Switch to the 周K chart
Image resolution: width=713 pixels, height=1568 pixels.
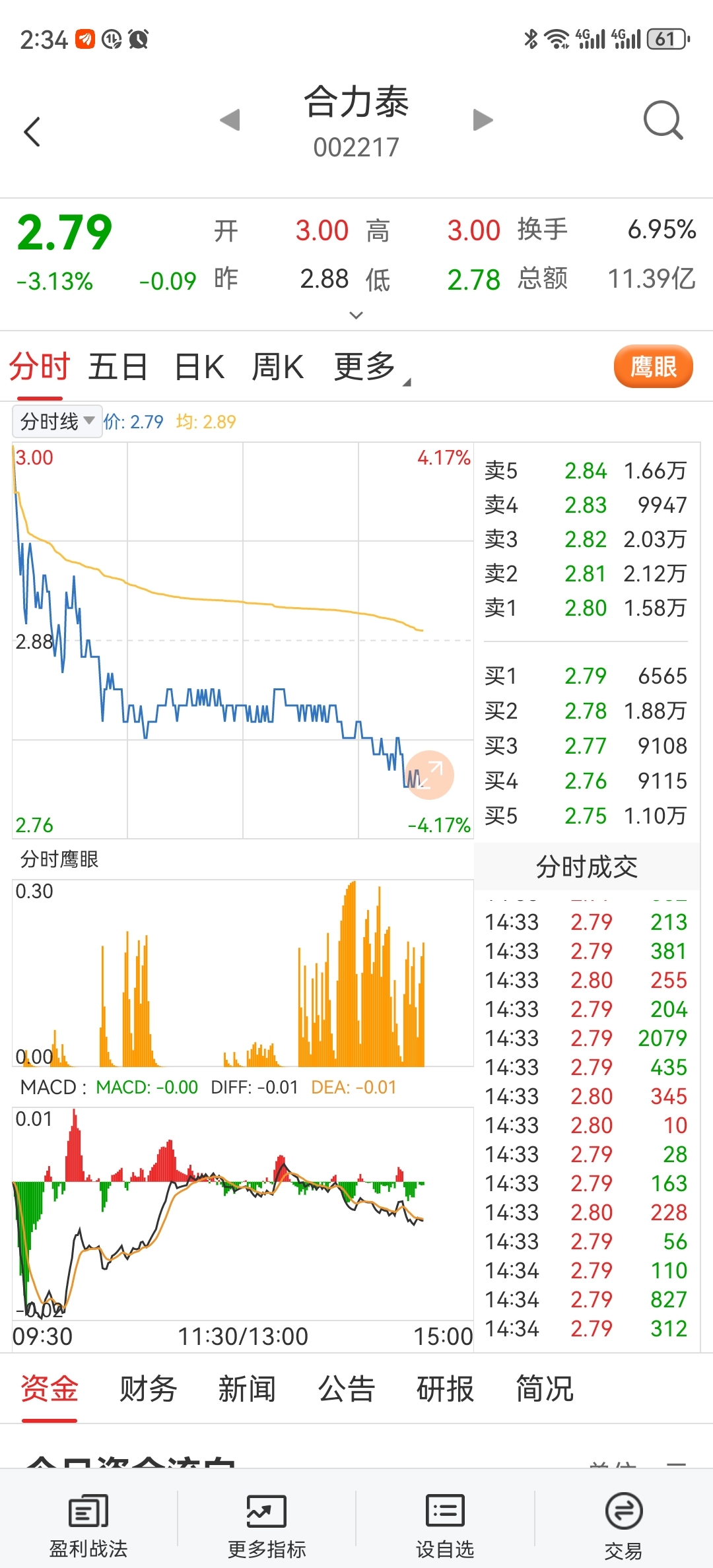pyautogui.click(x=278, y=367)
